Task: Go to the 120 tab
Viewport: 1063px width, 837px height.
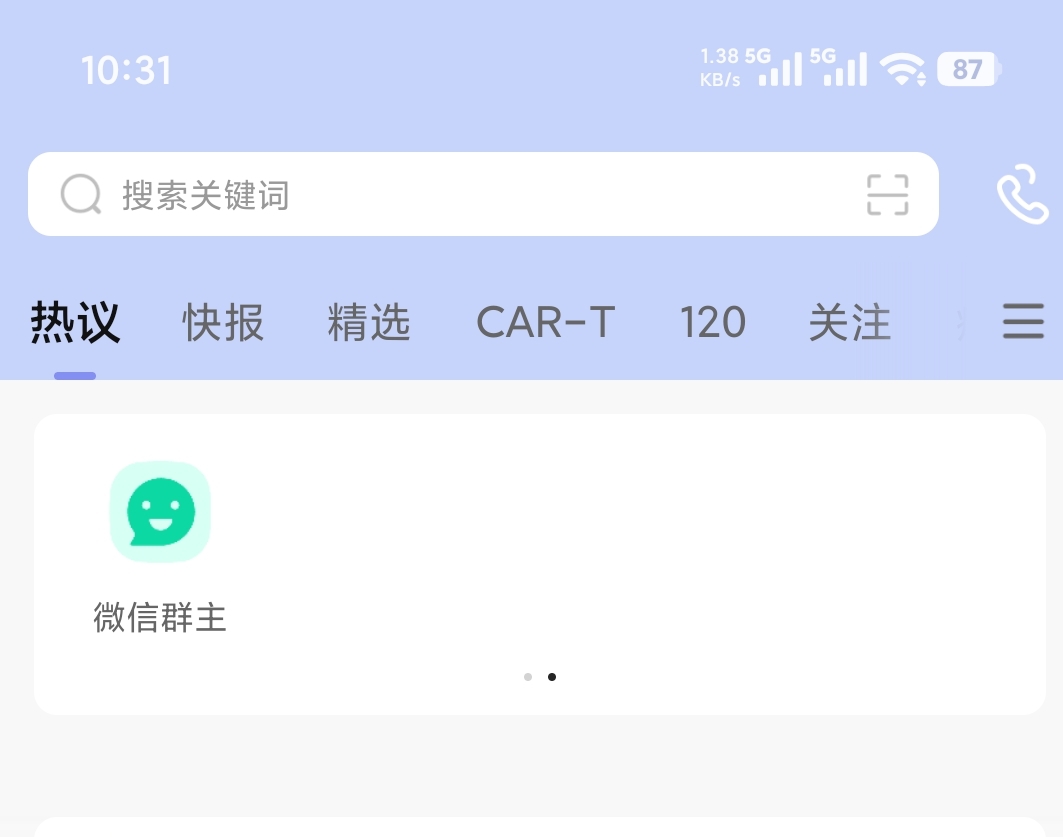Action: tap(713, 323)
